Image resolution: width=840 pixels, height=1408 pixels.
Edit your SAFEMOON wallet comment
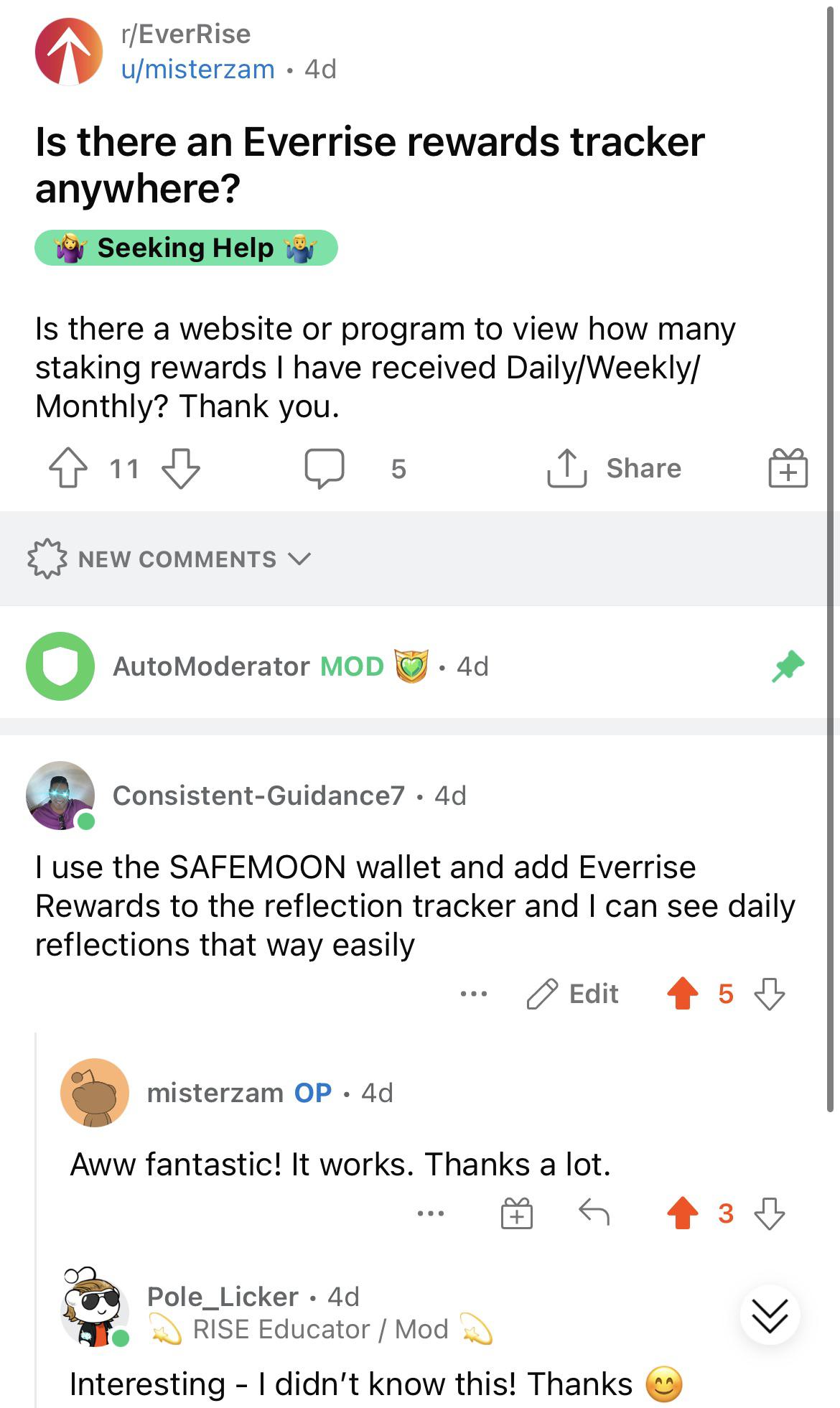(574, 994)
